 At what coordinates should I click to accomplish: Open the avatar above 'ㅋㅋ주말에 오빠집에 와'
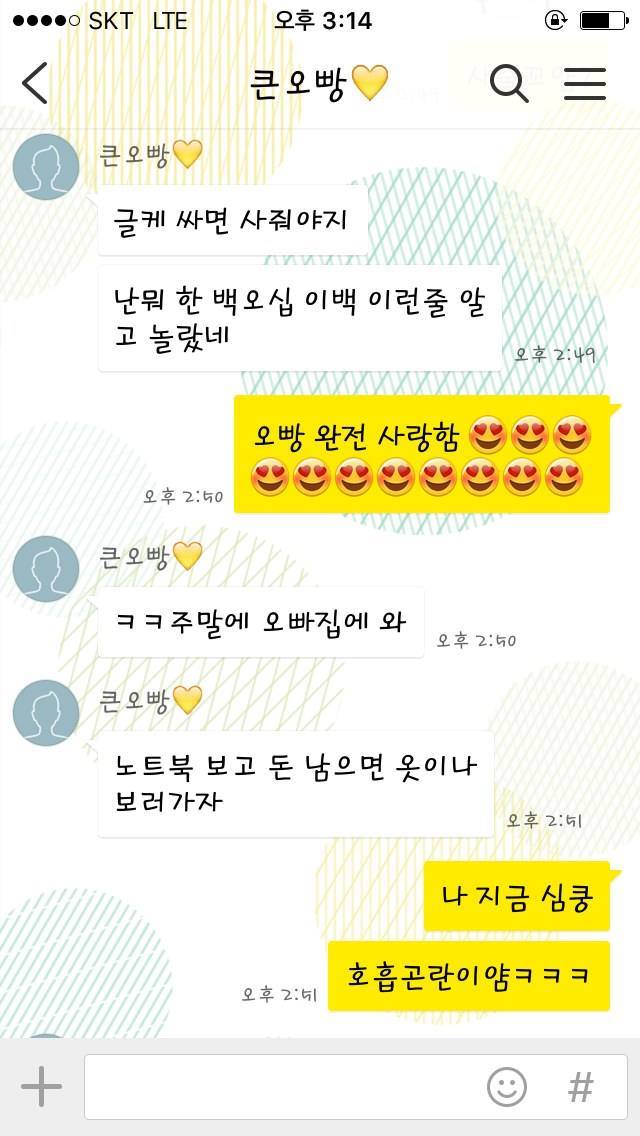pyautogui.click(x=46, y=569)
